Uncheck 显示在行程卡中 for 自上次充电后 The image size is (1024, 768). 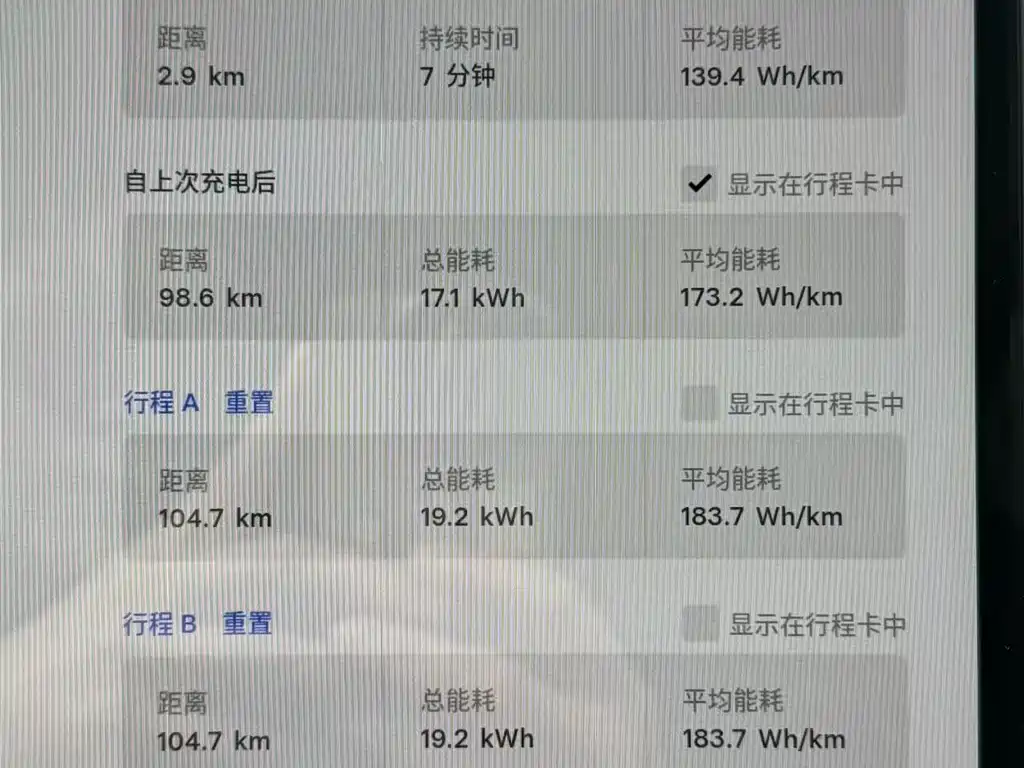point(700,184)
